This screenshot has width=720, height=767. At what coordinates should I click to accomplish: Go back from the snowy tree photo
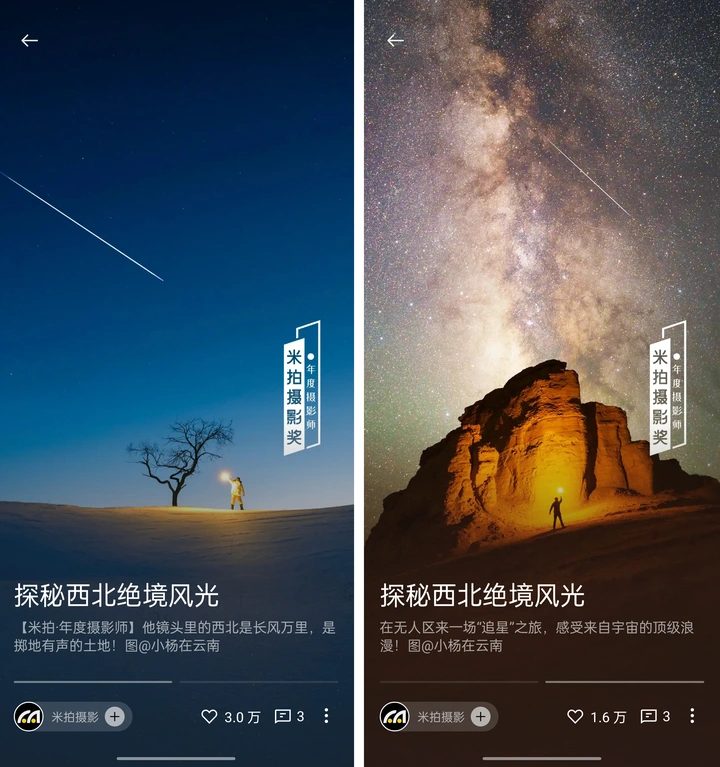tap(29, 41)
